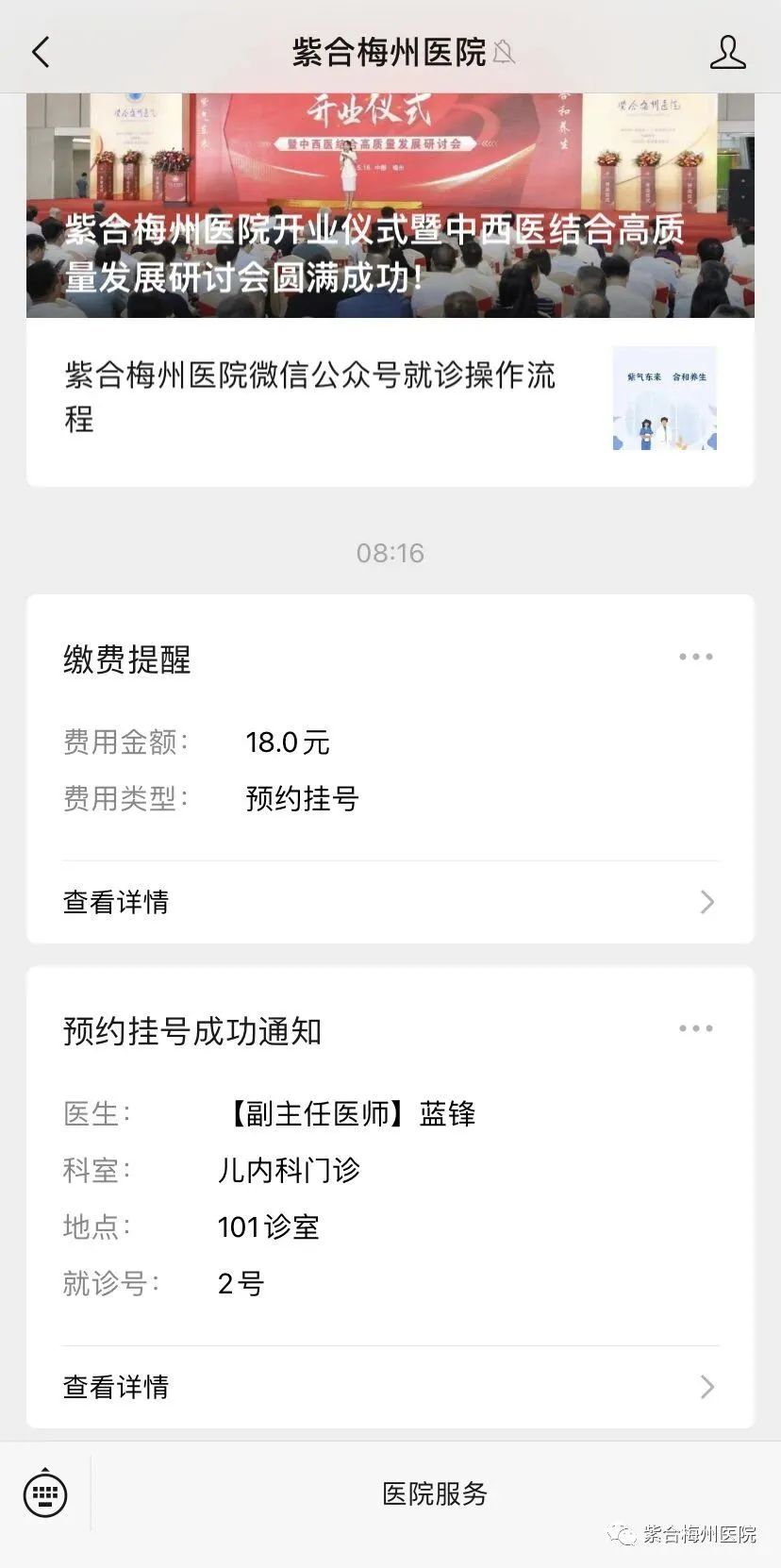The width and height of the screenshot is (781, 1568).
Task: View details of 预约挂号成功通知
Action: (x=390, y=1387)
